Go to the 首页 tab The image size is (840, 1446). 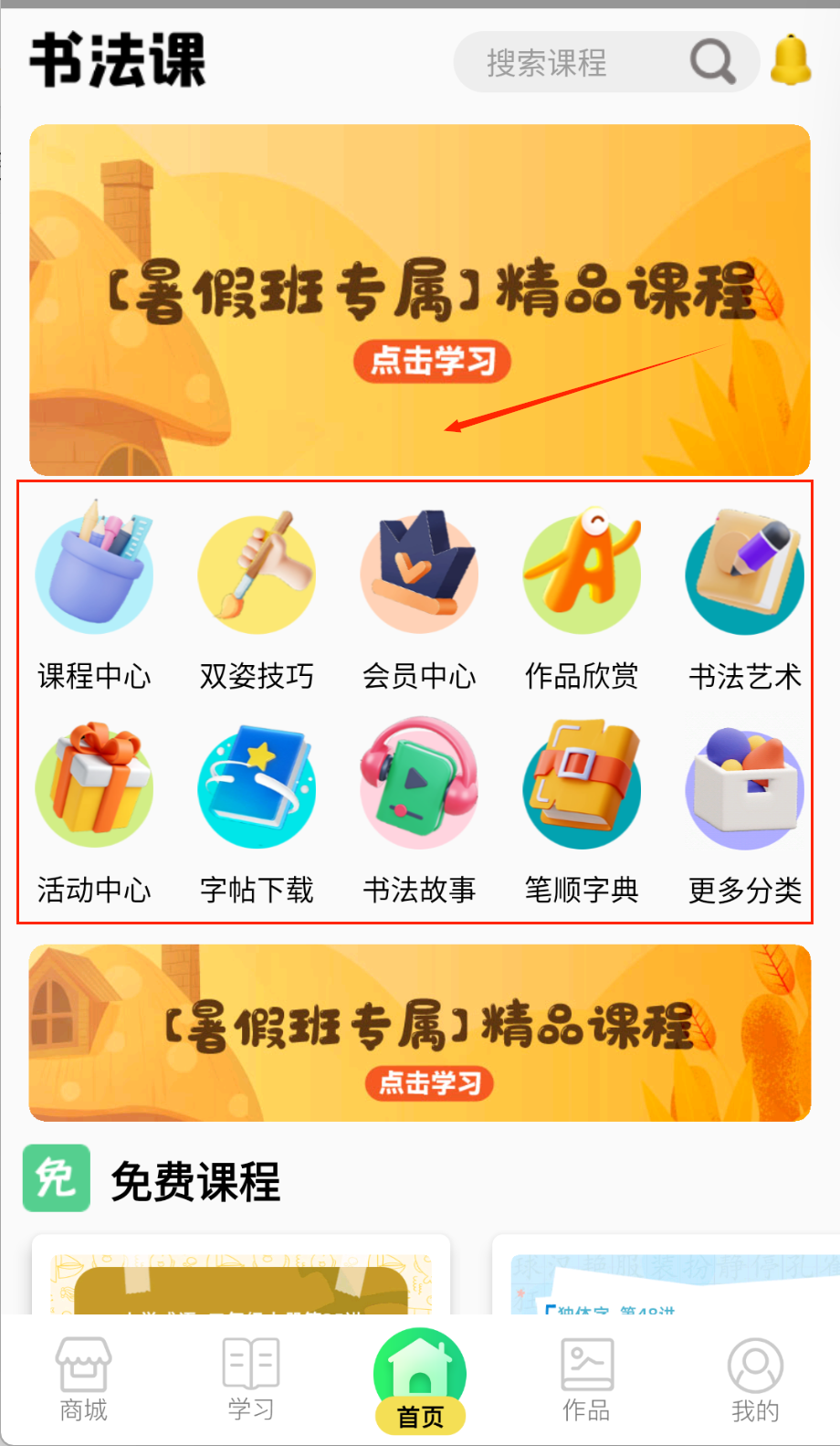[420, 1379]
